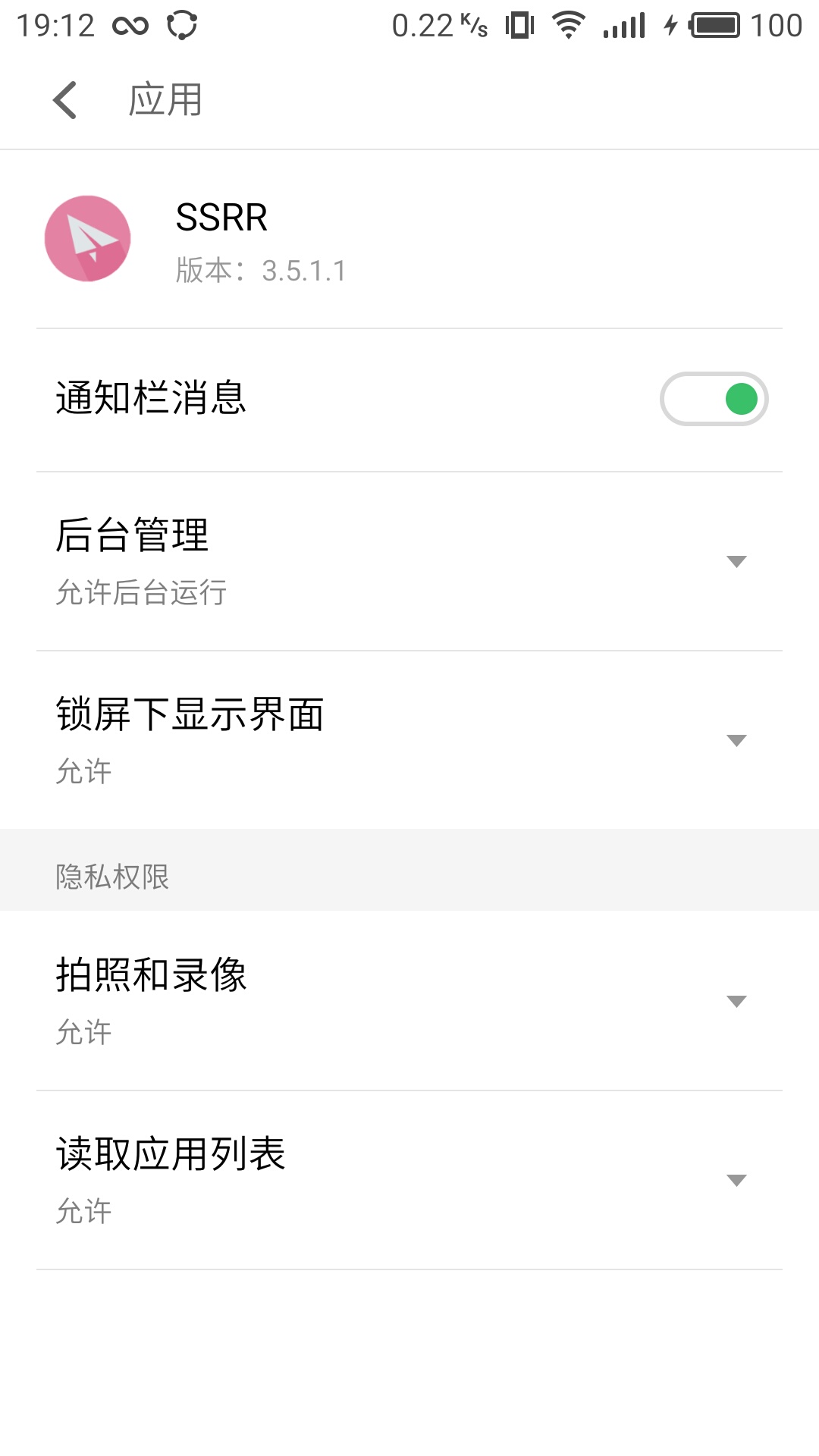Screen dimensions: 819x1456
Task: Expand the 后台管理 dropdown
Action: [736, 562]
